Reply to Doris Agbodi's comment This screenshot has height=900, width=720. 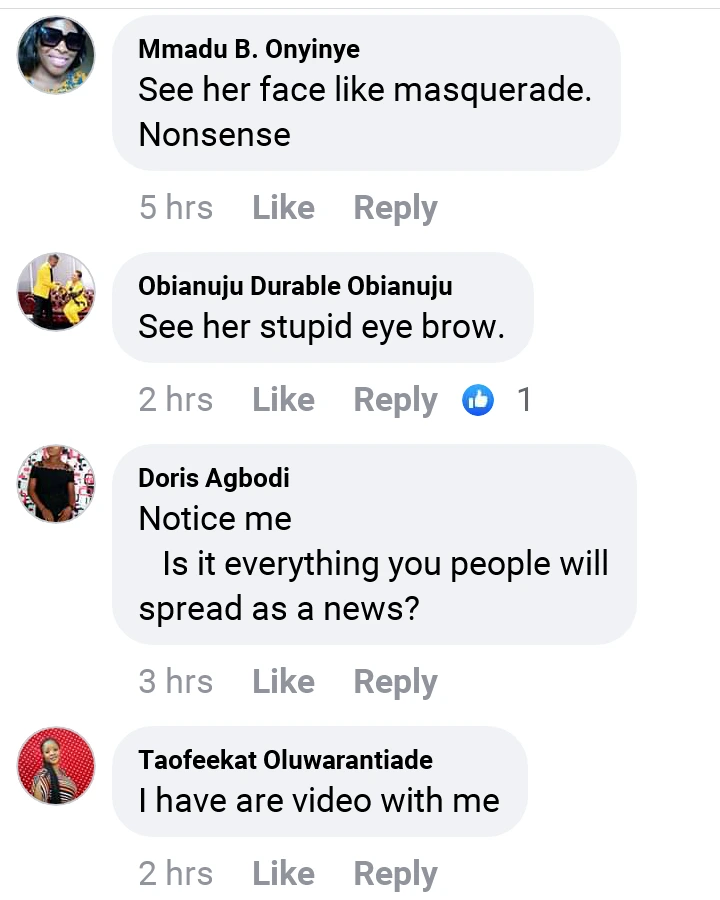[x=395, y=682]
